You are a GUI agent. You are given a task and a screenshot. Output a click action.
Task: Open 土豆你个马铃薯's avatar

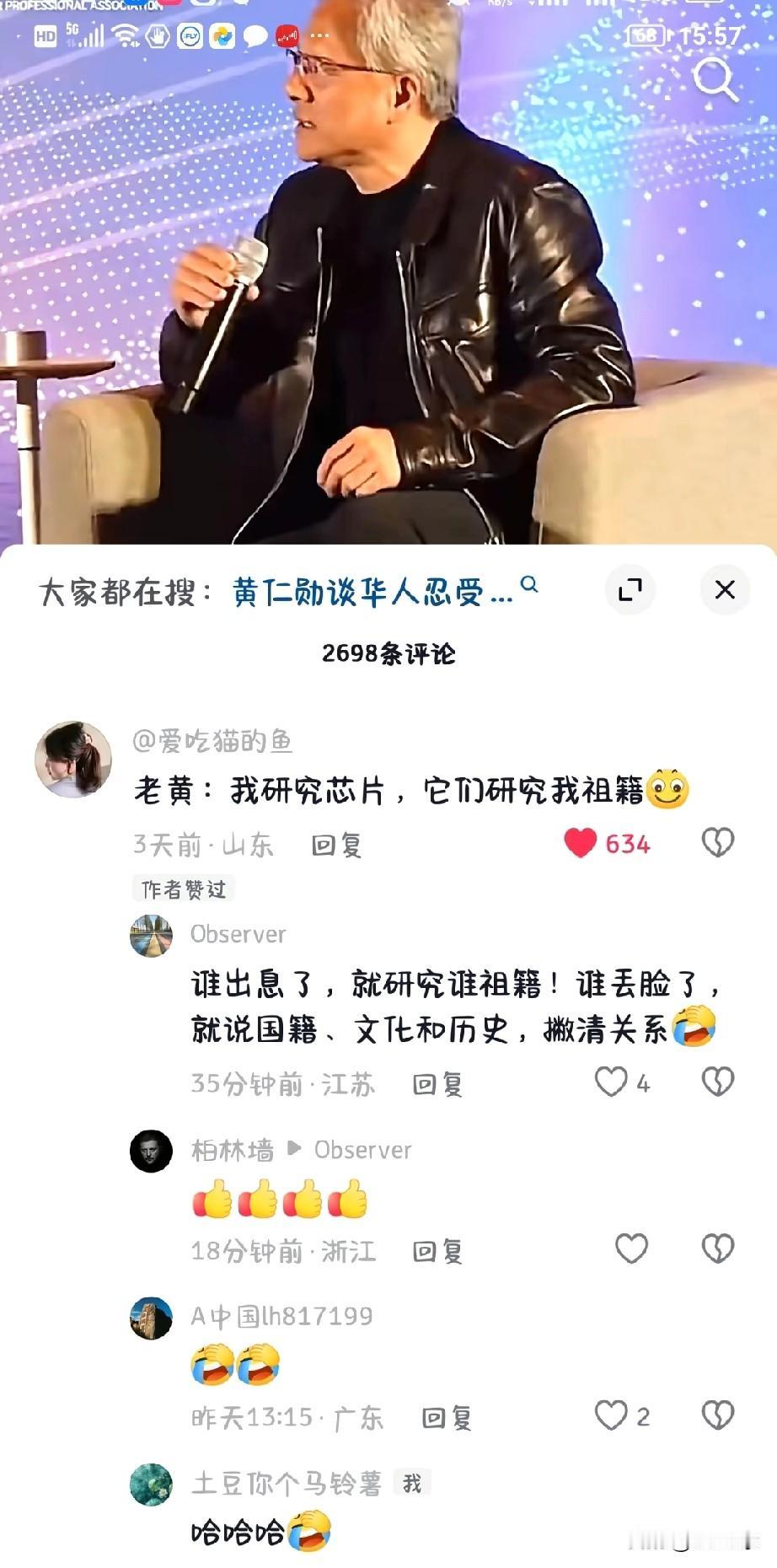pos(152,1482)
